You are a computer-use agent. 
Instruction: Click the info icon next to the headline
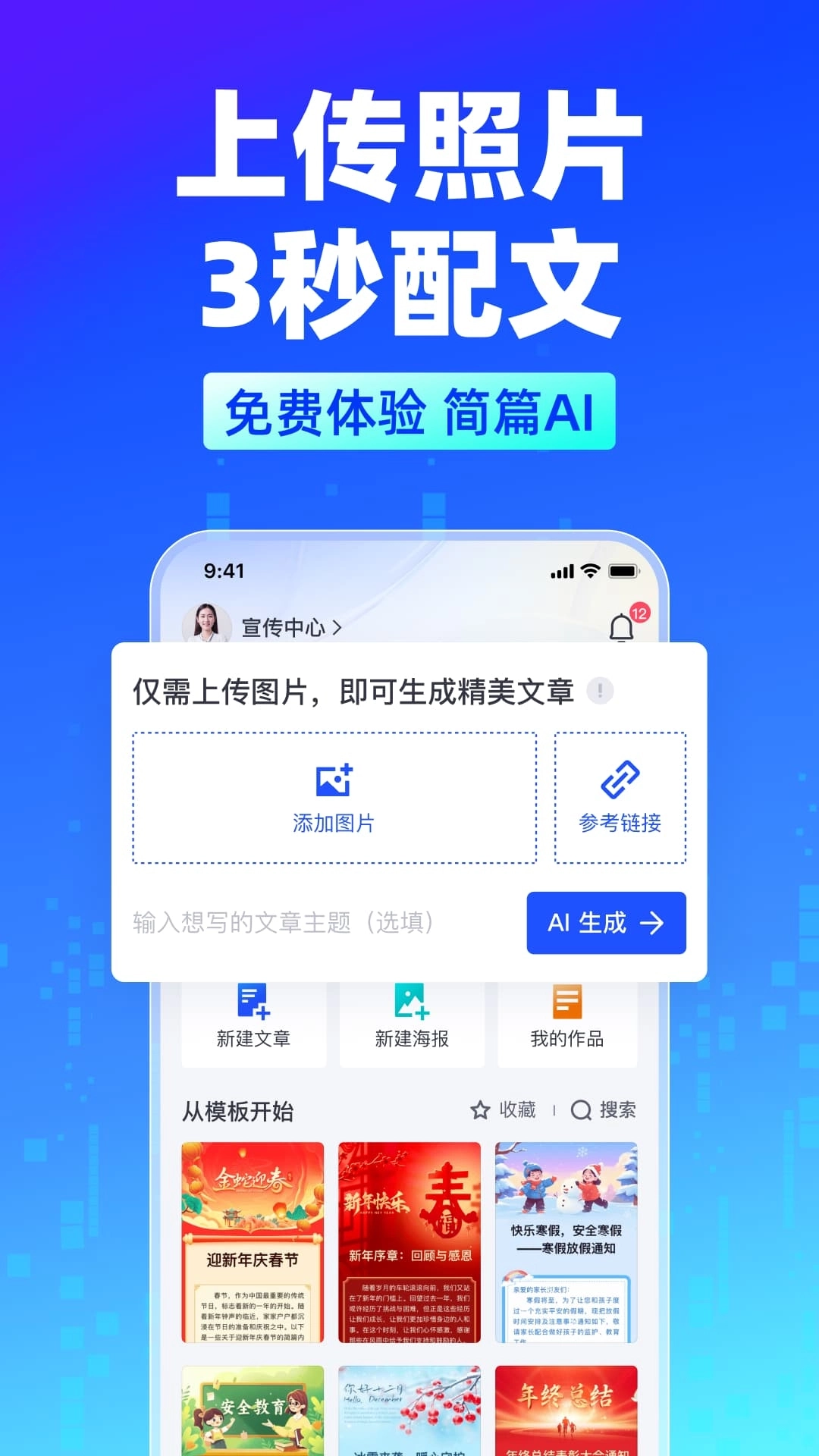601,690
